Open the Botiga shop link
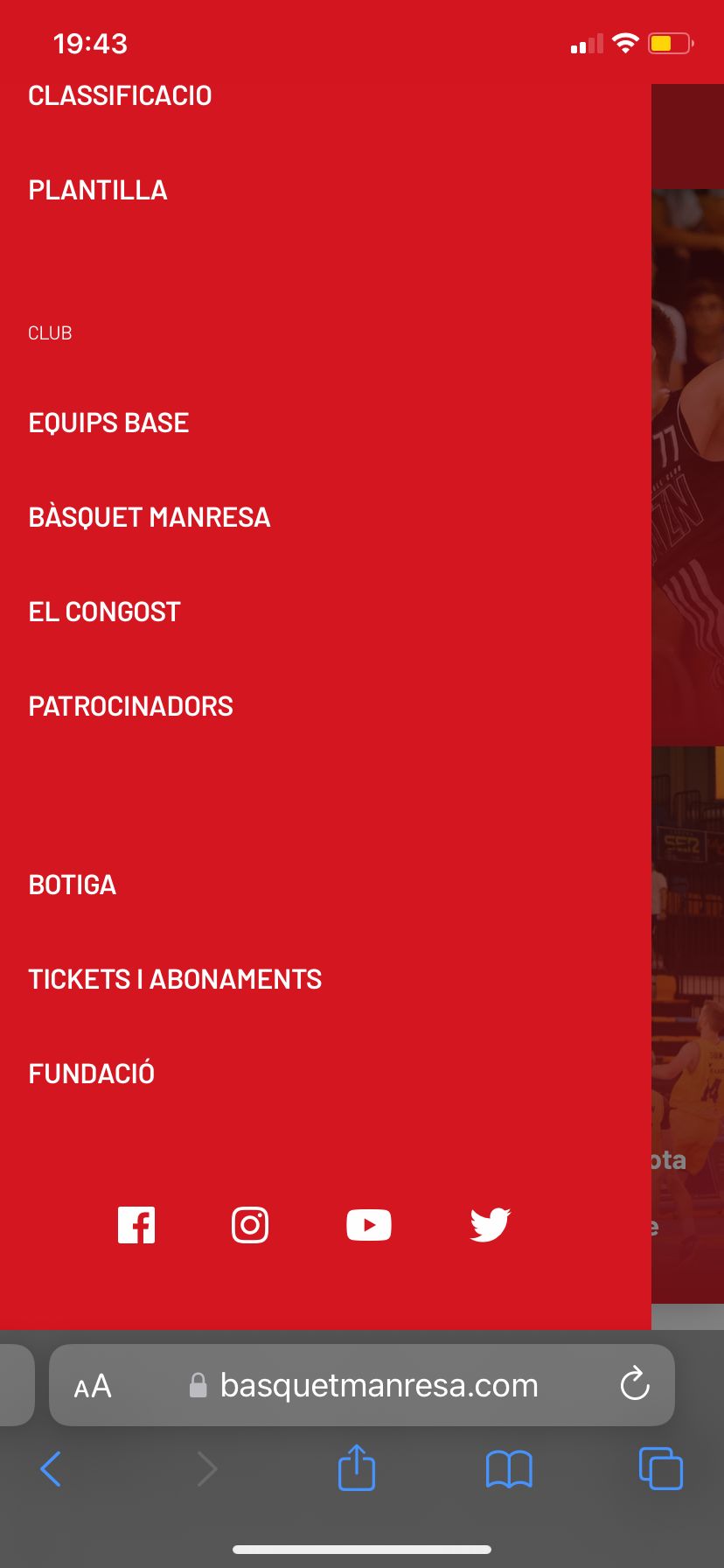The image size is (724, 1568). (73, 885)
